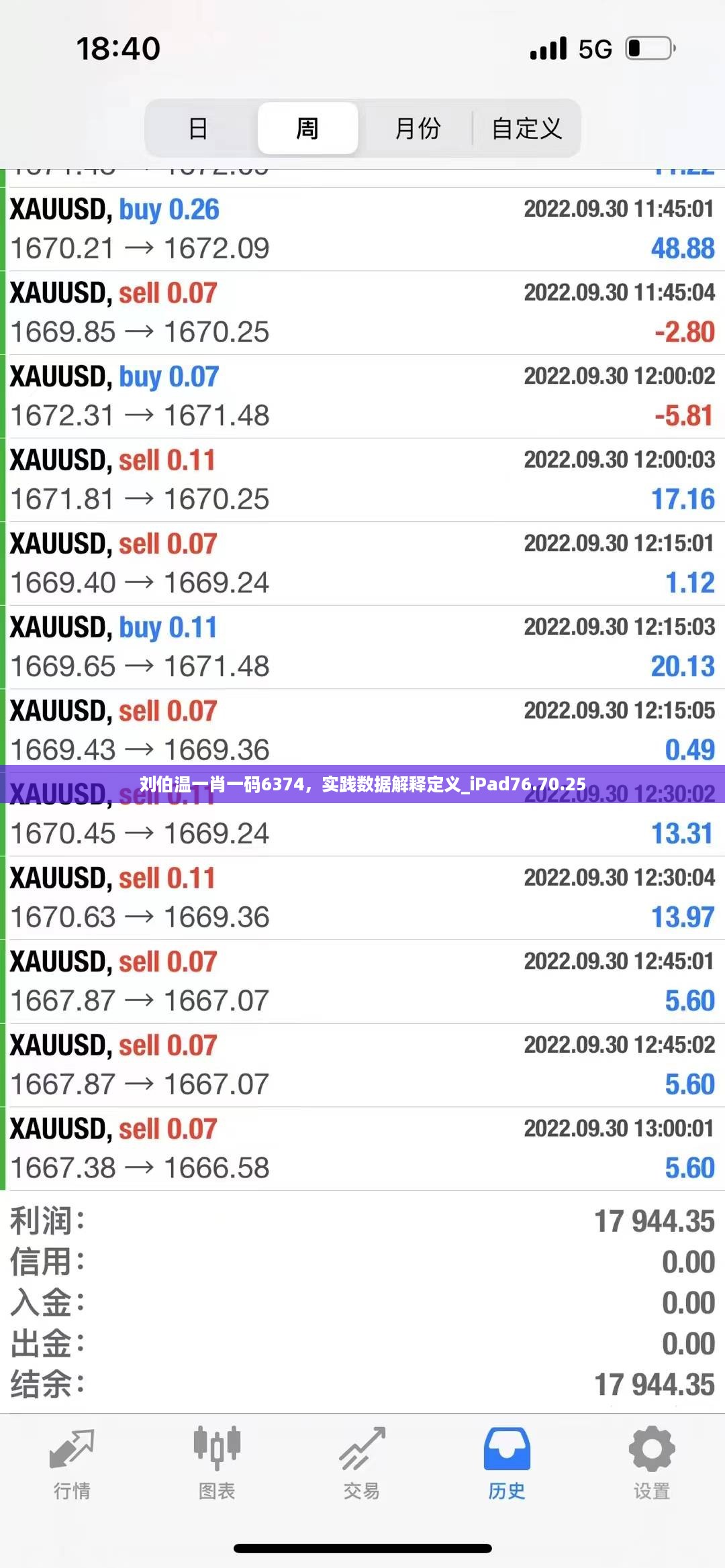Expand the trade closed at 11:45:04
The width and height of the screenshot is (725, 1568).
click(362, 313)
